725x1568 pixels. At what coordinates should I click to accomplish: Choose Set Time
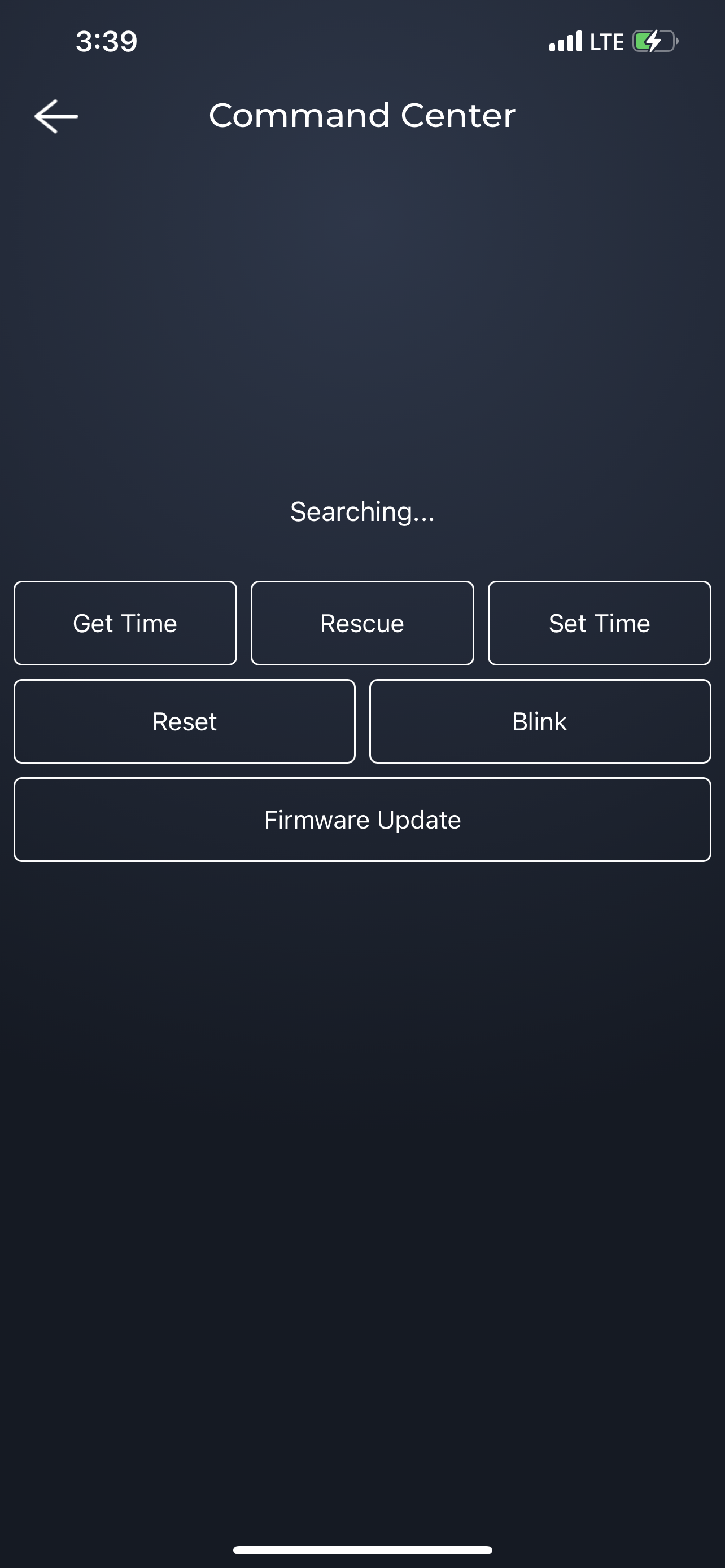pyautogui.click(x=599, y=623)
